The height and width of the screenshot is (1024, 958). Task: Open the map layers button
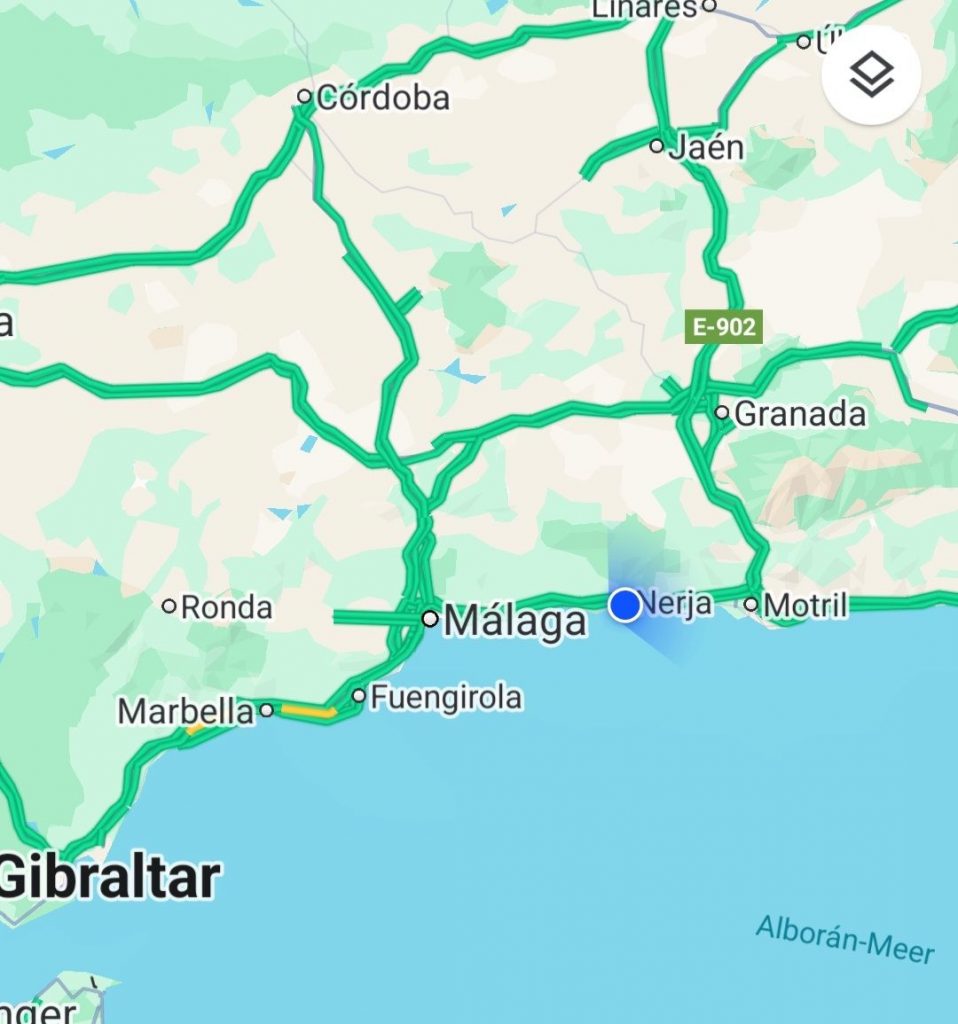871,75
